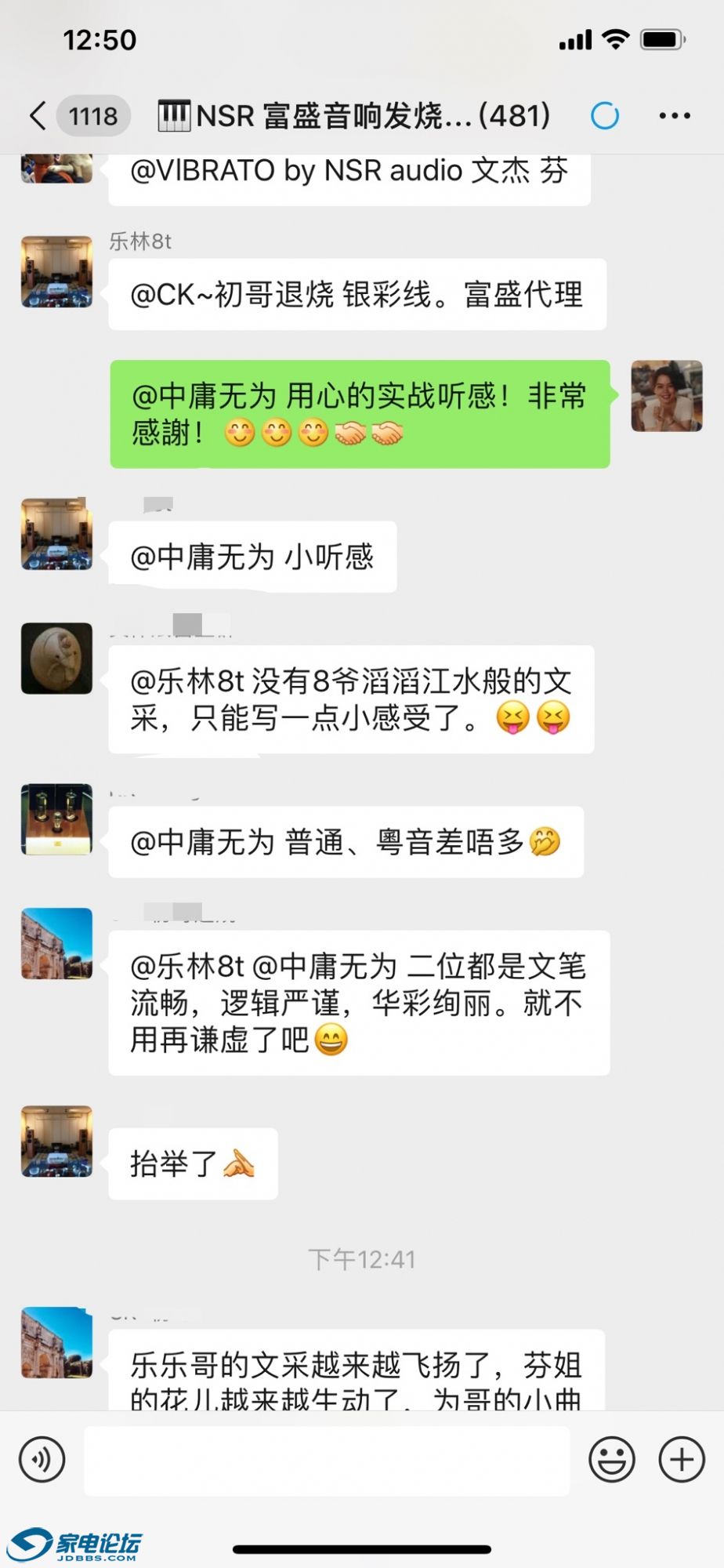
Task: Open your own avatar beside green message
Action: point(667,396)
